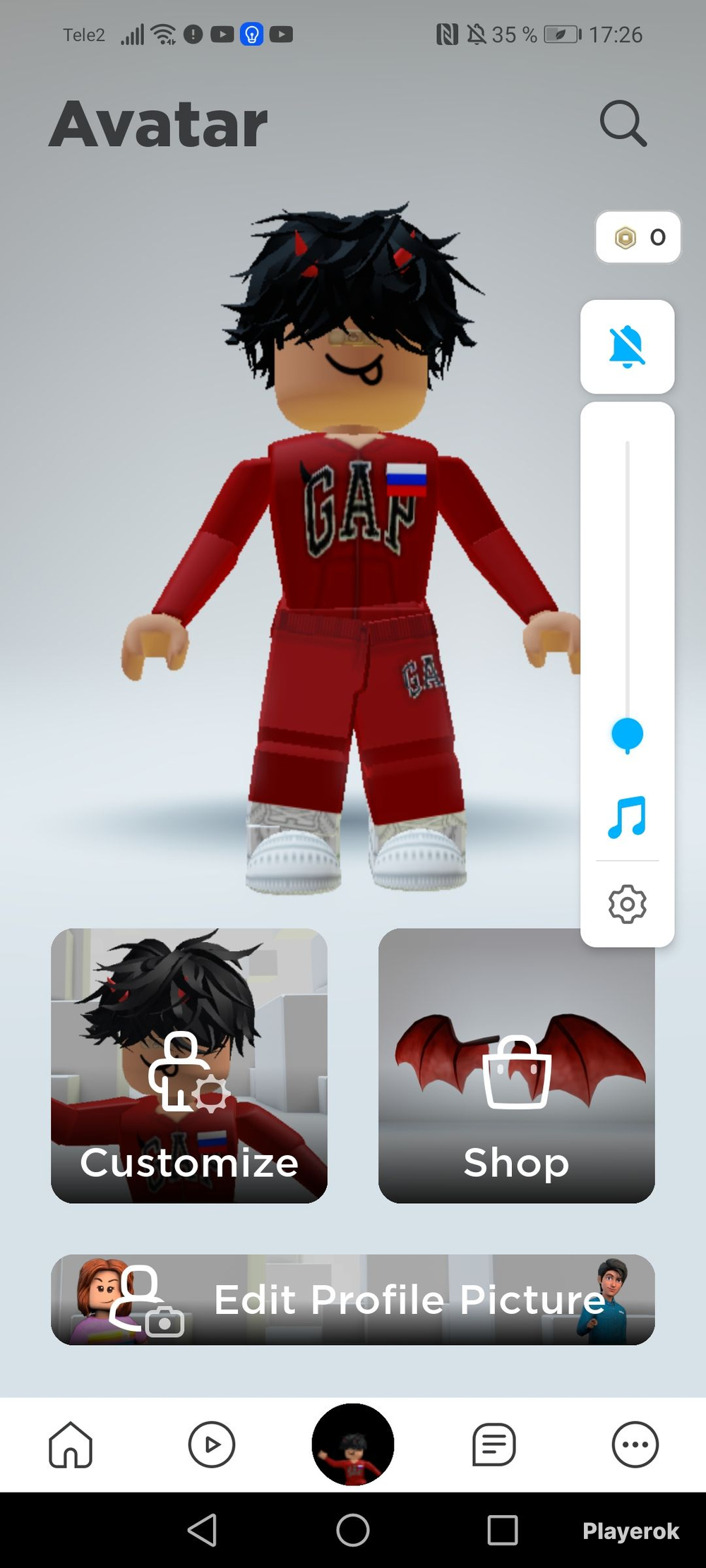Open the chat messages tab

(494, 1445)
